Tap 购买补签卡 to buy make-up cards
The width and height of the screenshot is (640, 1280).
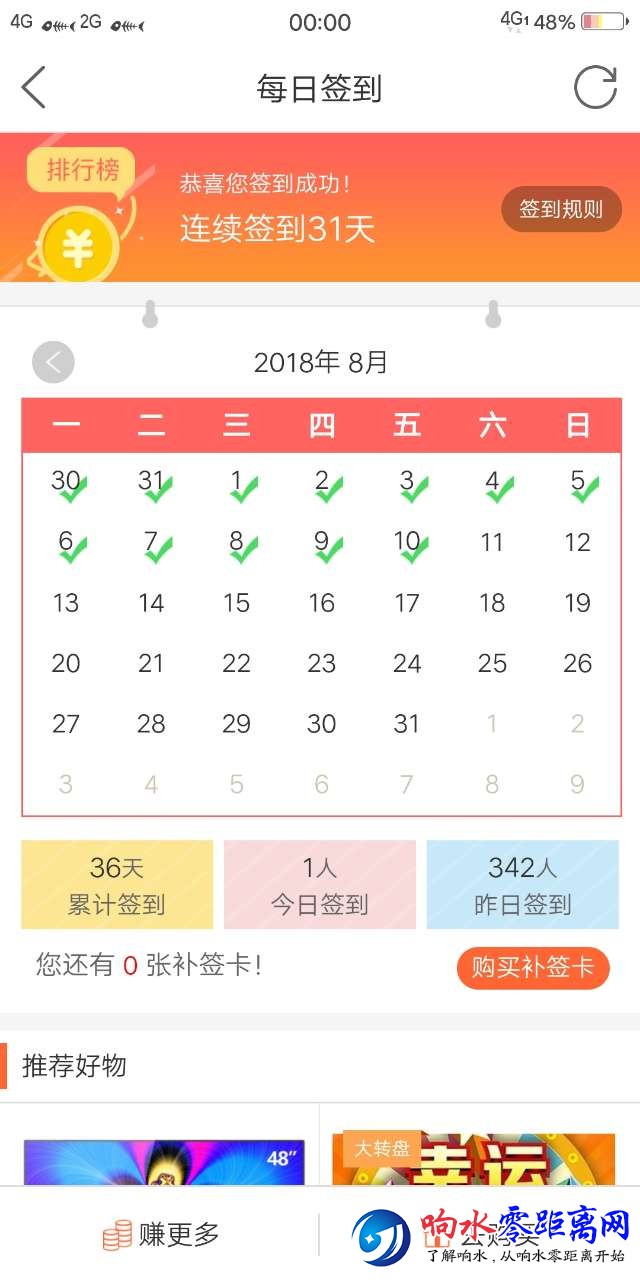(x=533, y=968)
